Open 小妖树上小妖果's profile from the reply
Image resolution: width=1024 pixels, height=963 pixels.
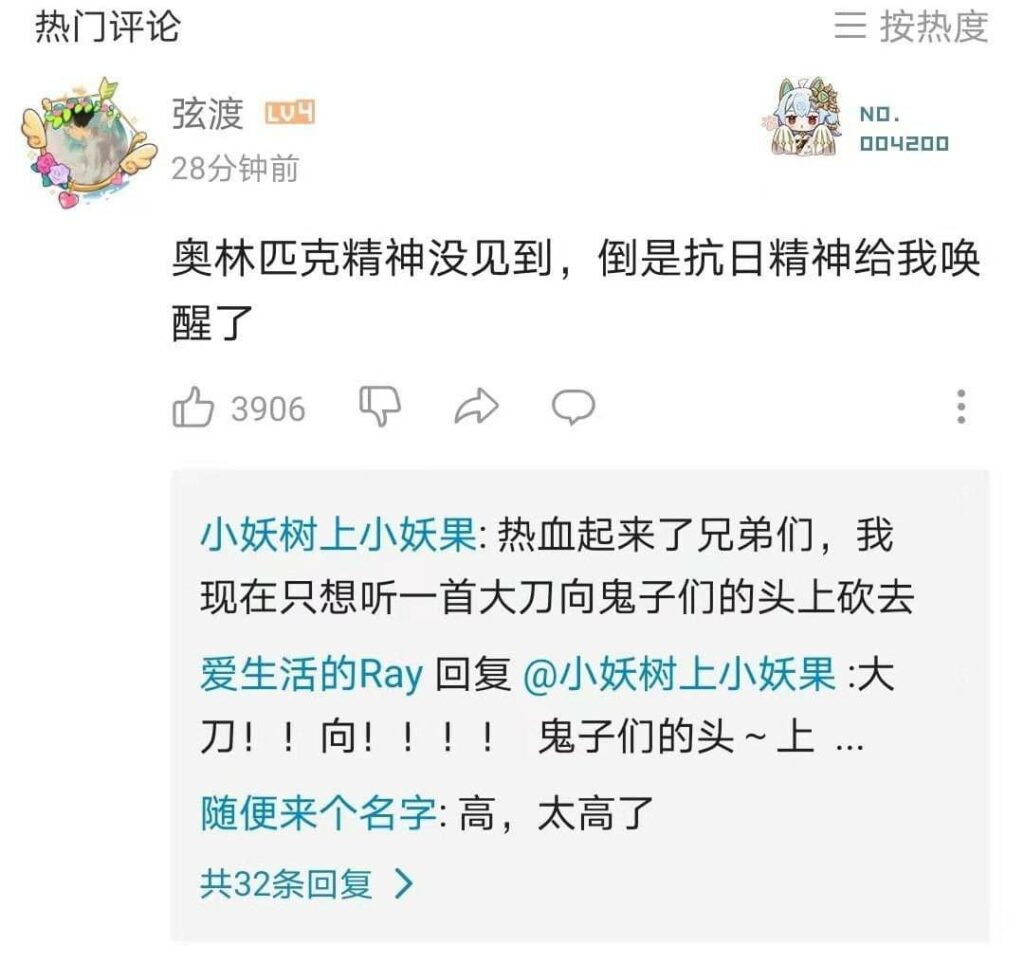pyautogui.click(x=337, y=537)
